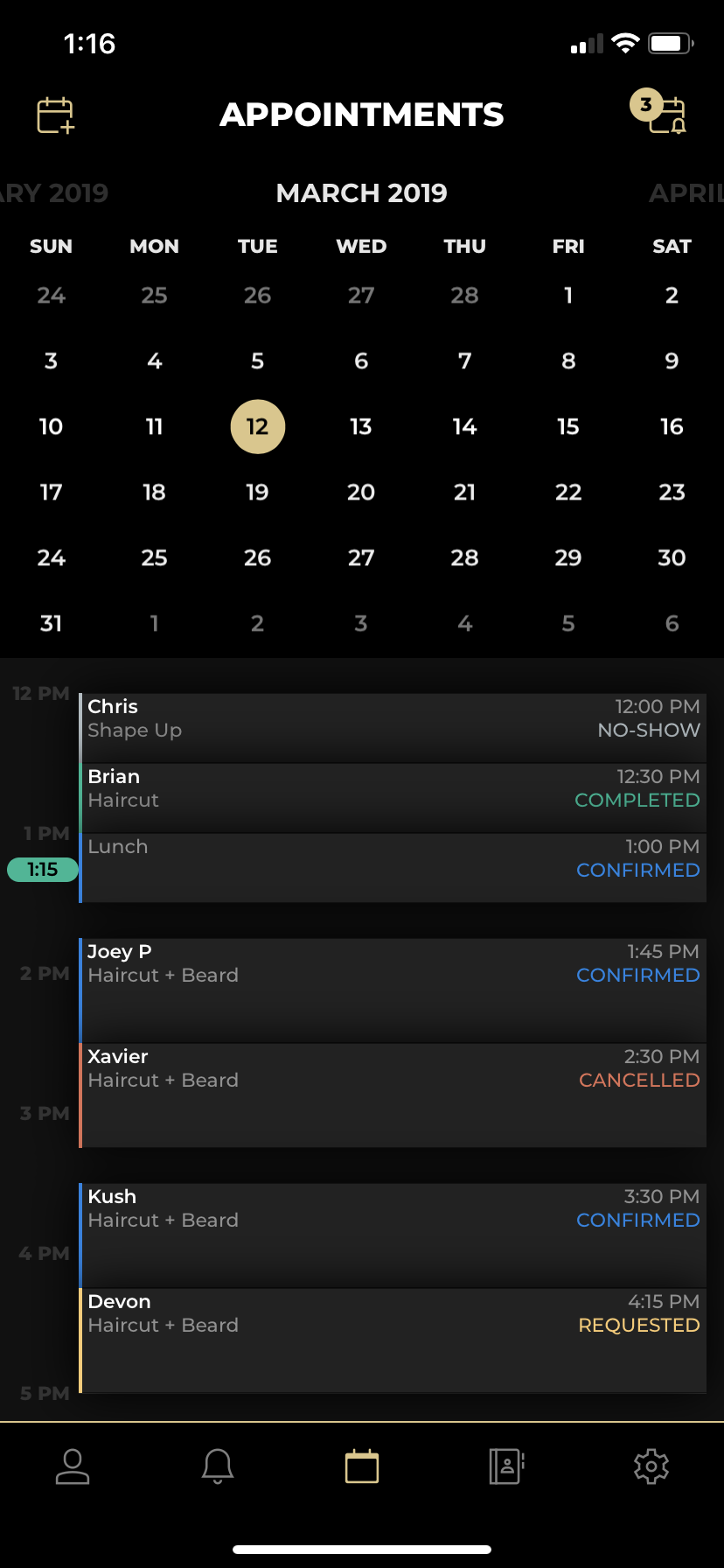Screen dimensions: 724x1568
Task: Choose March 31 on the calendar
Action: (x=51, y=624)
